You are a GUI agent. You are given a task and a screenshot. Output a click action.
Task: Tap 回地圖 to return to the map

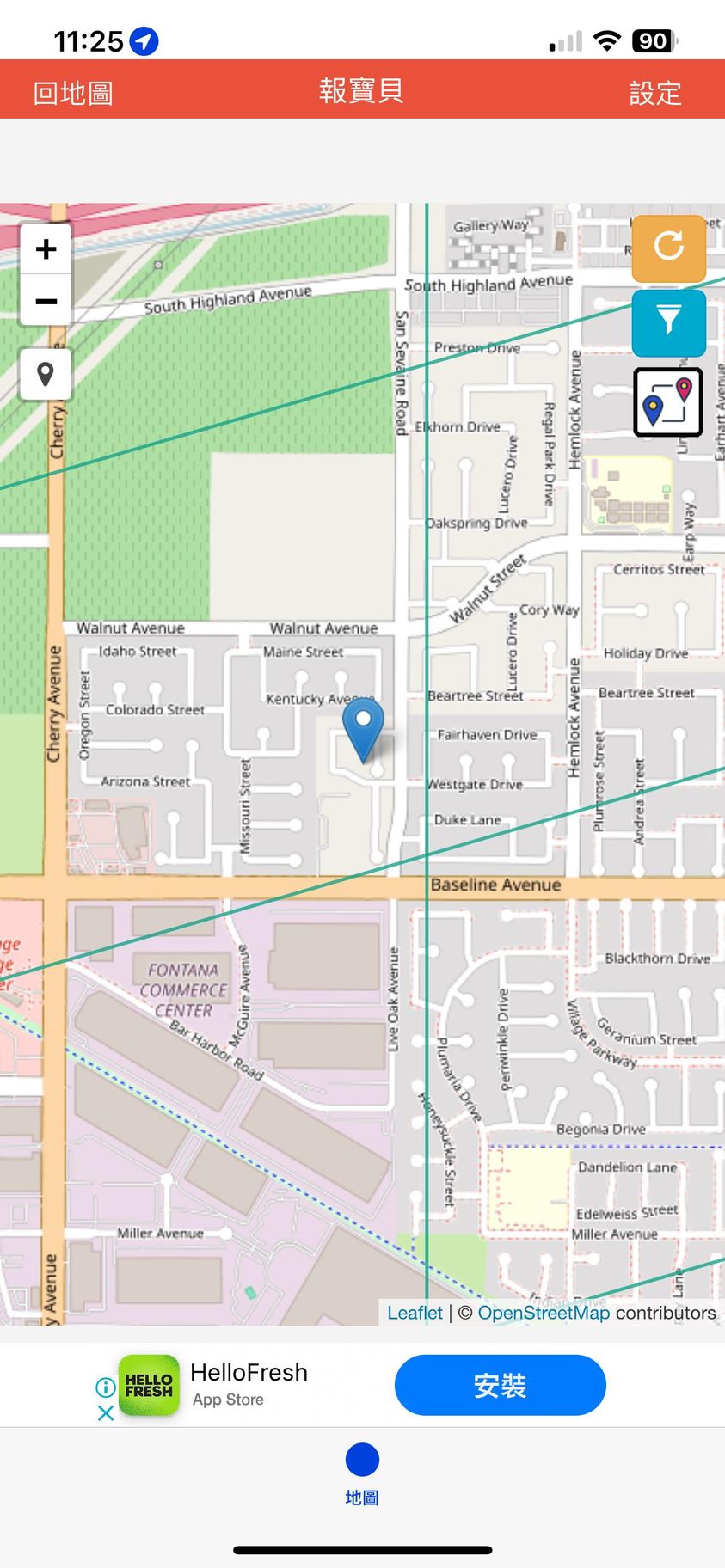pyautogui.click(x=73, y=93)
